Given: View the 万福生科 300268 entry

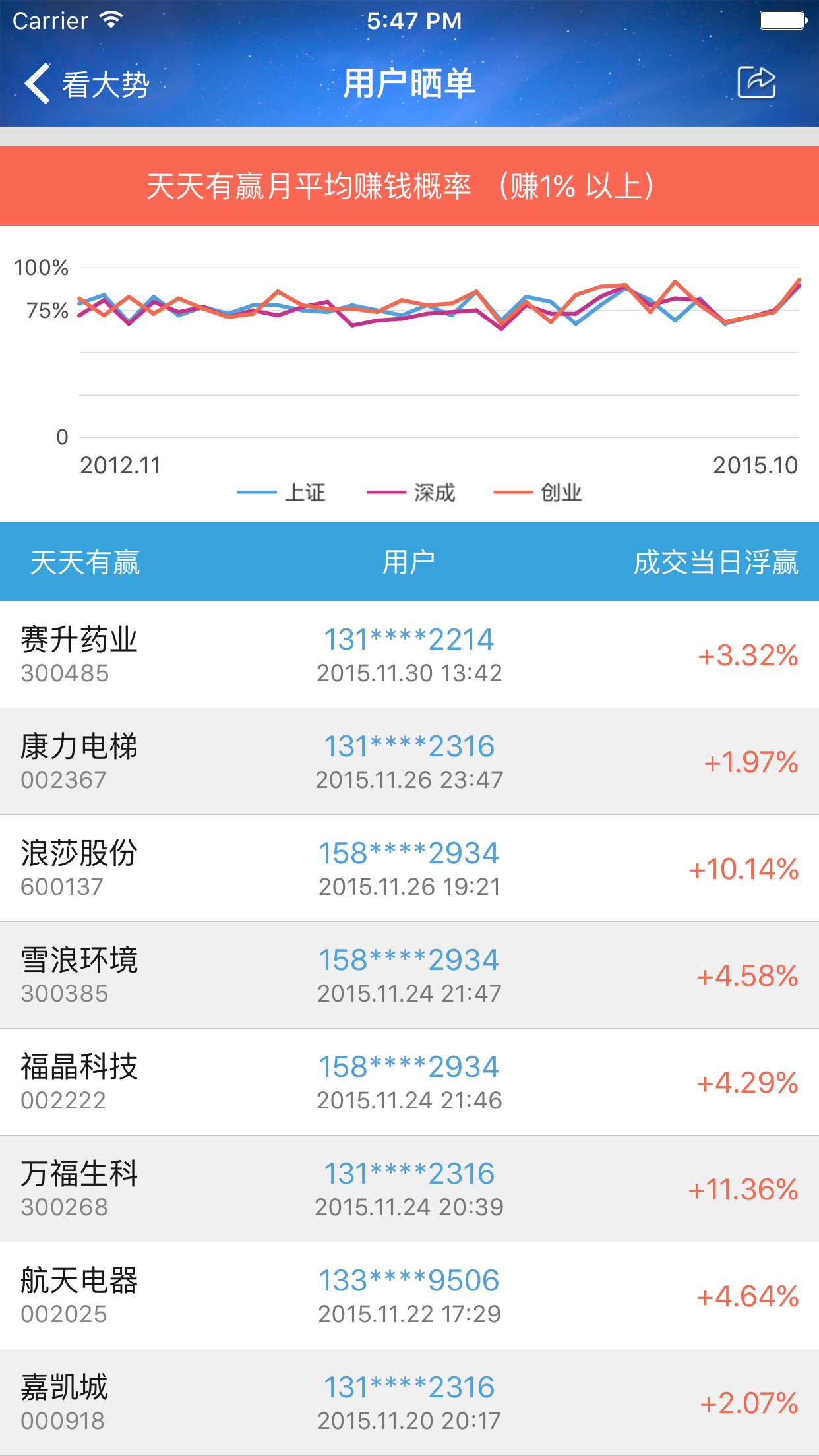Looking at the screenshot, I should click(x=409, y=1189).
